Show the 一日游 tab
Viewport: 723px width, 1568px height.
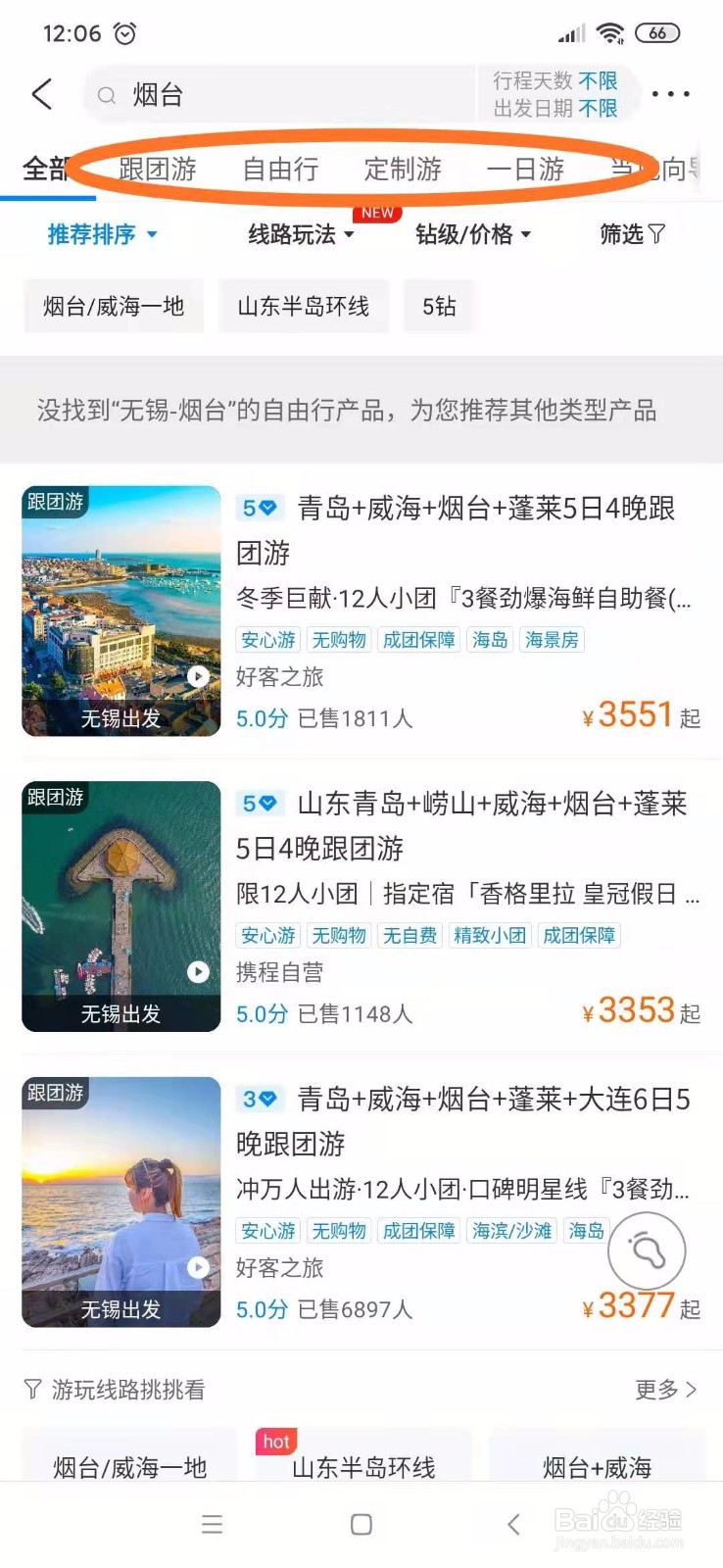525,170
